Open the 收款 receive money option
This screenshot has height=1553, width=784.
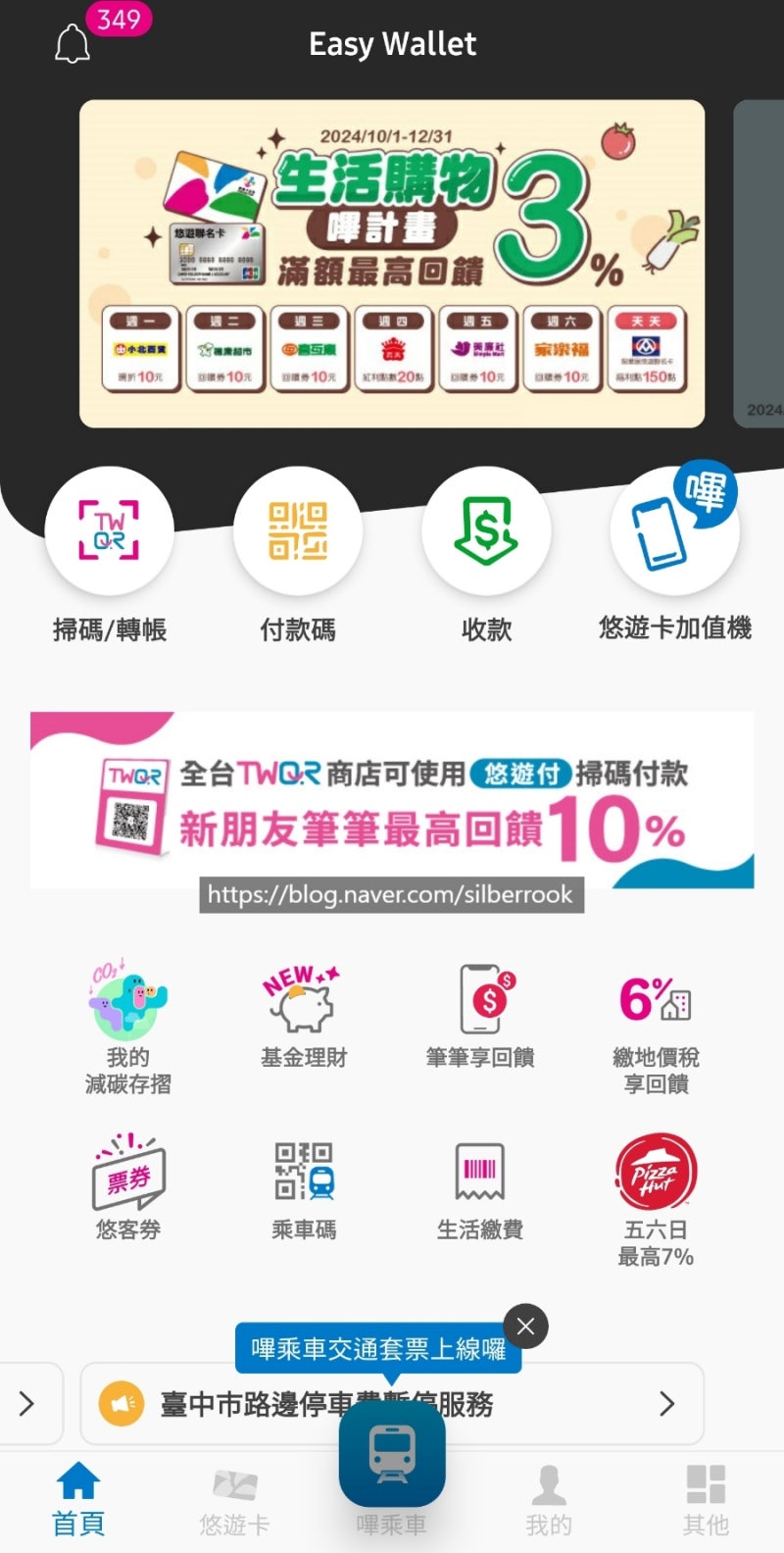[486, 555]
